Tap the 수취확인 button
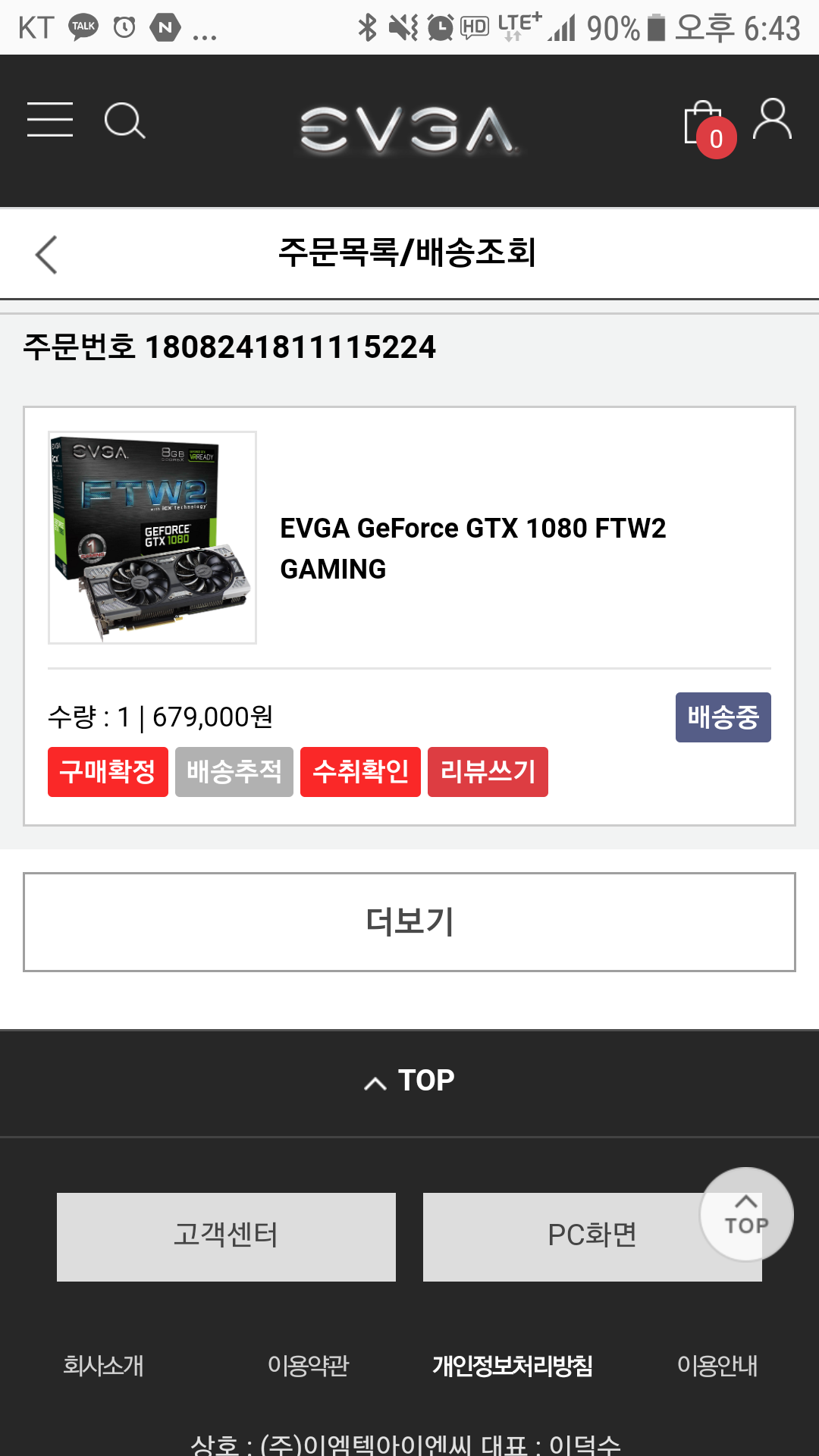819x1456 pixels. 360,772
